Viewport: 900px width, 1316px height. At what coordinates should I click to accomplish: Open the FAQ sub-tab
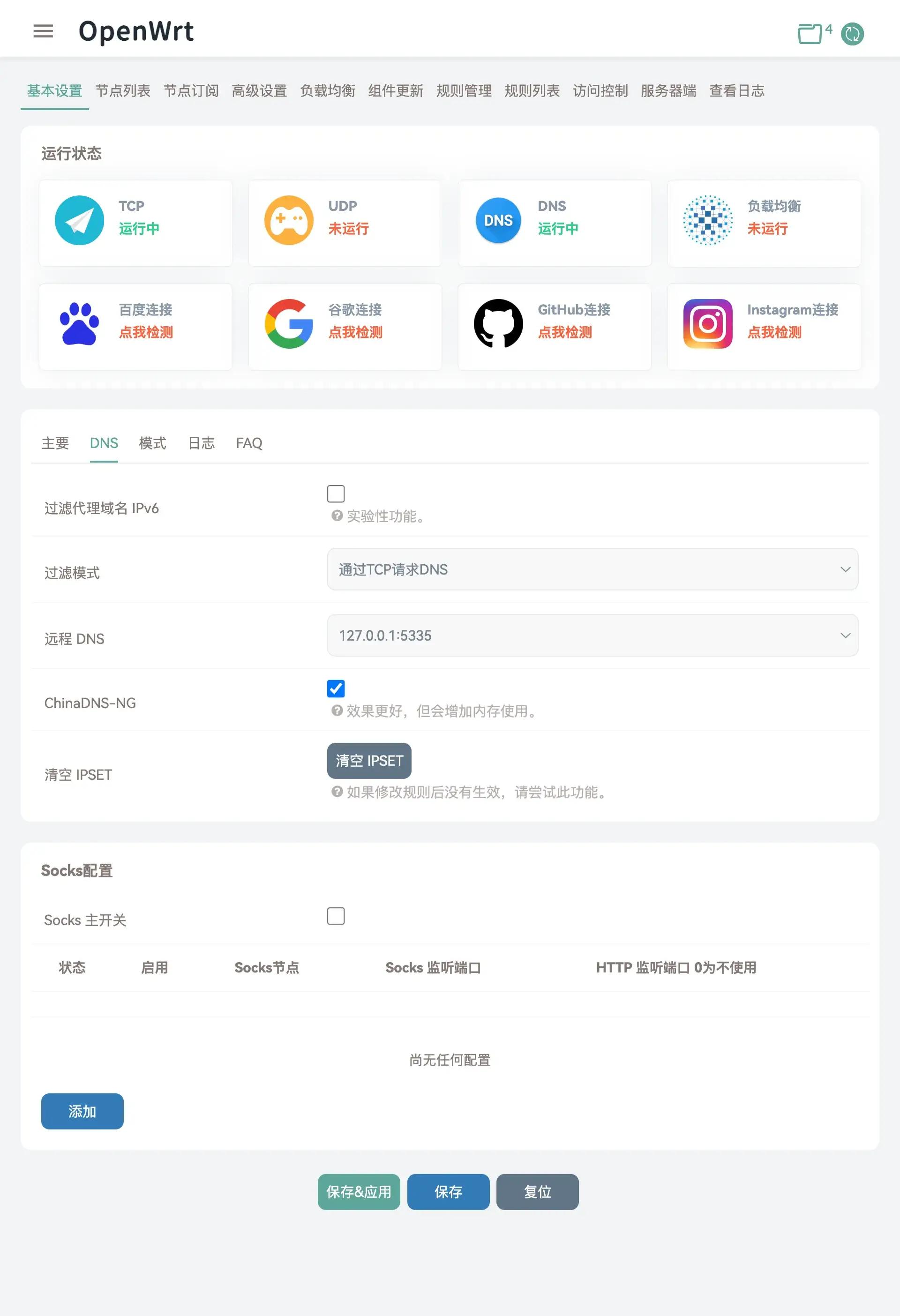(x=249, y=443)
